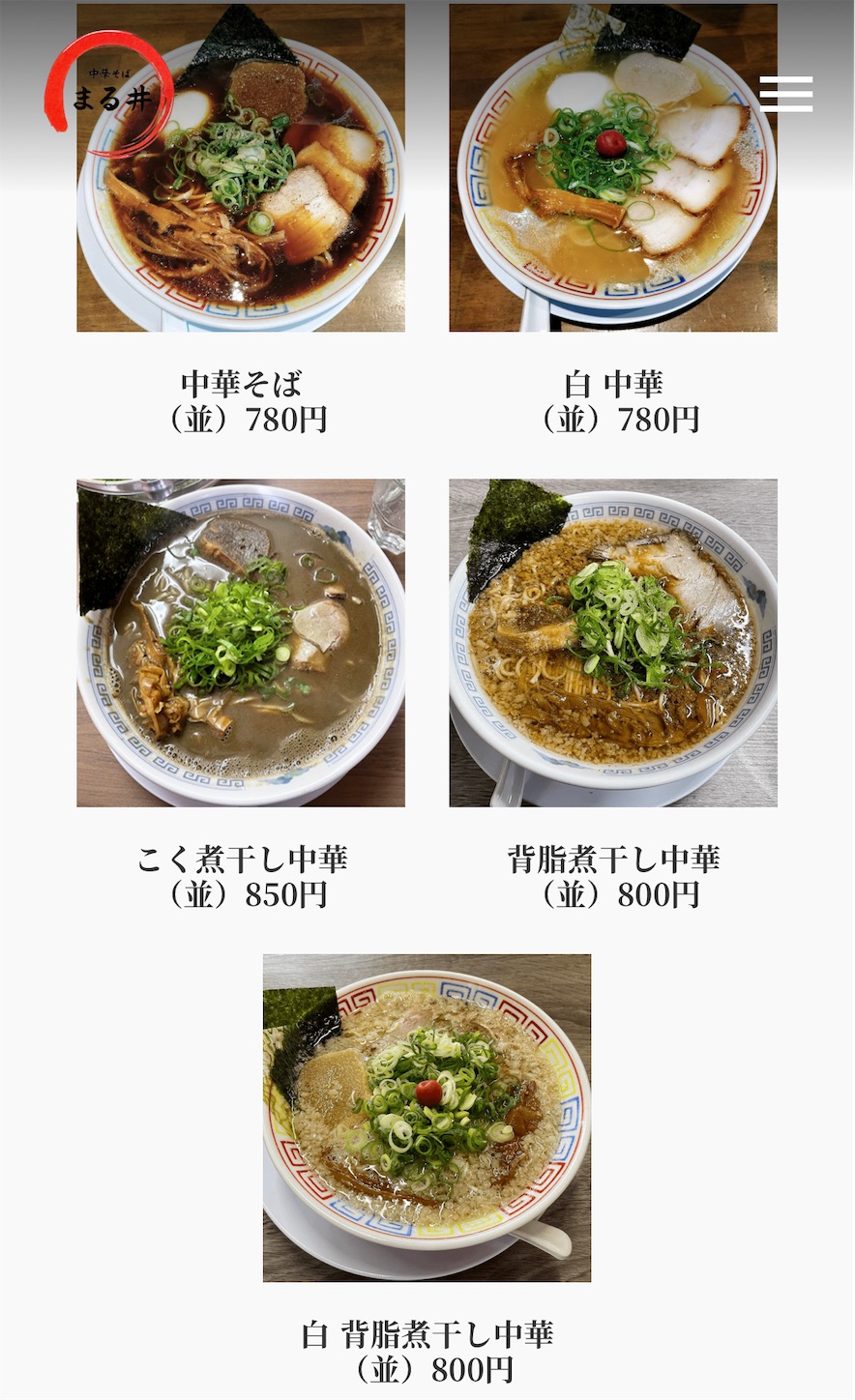This screenshot has height=1400, width=855.
Task: Open the 中華そば ramen photo
Action: [x=241, y=167]
